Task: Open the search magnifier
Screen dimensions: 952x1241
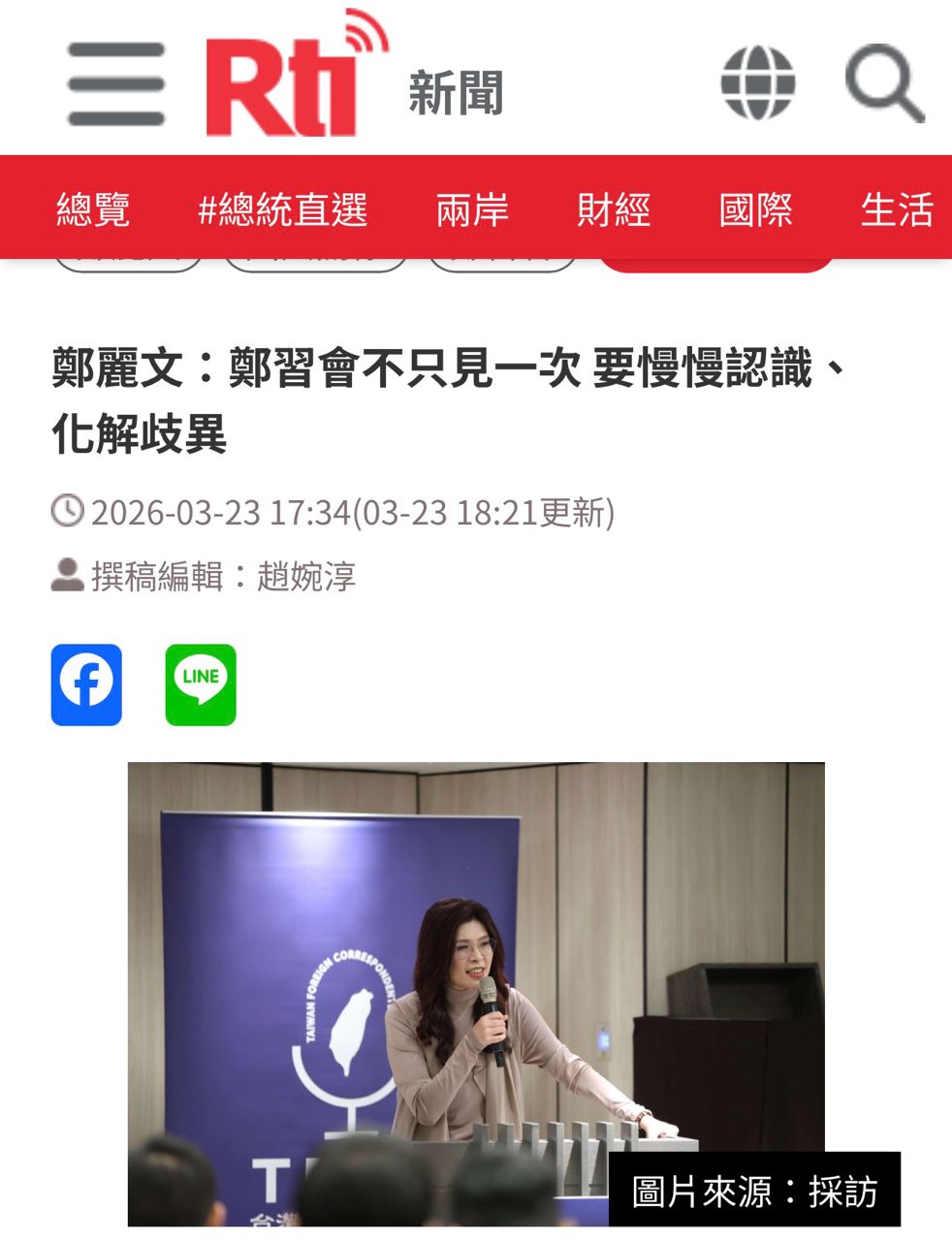Action: click(883, 83)
